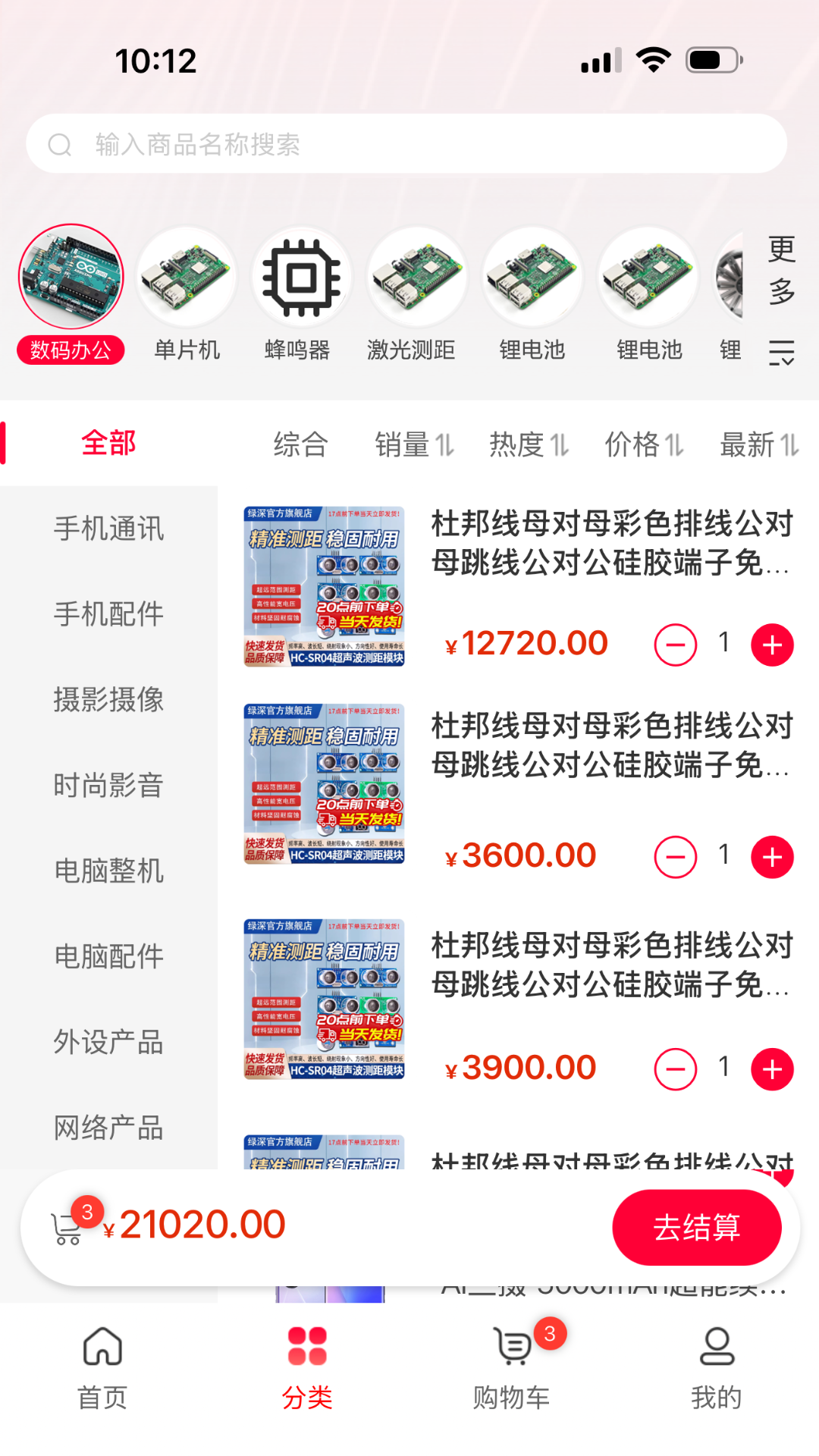Screen dimensions: 819x1456
Task: Select the 综合 sort tab
Action: 301,444
